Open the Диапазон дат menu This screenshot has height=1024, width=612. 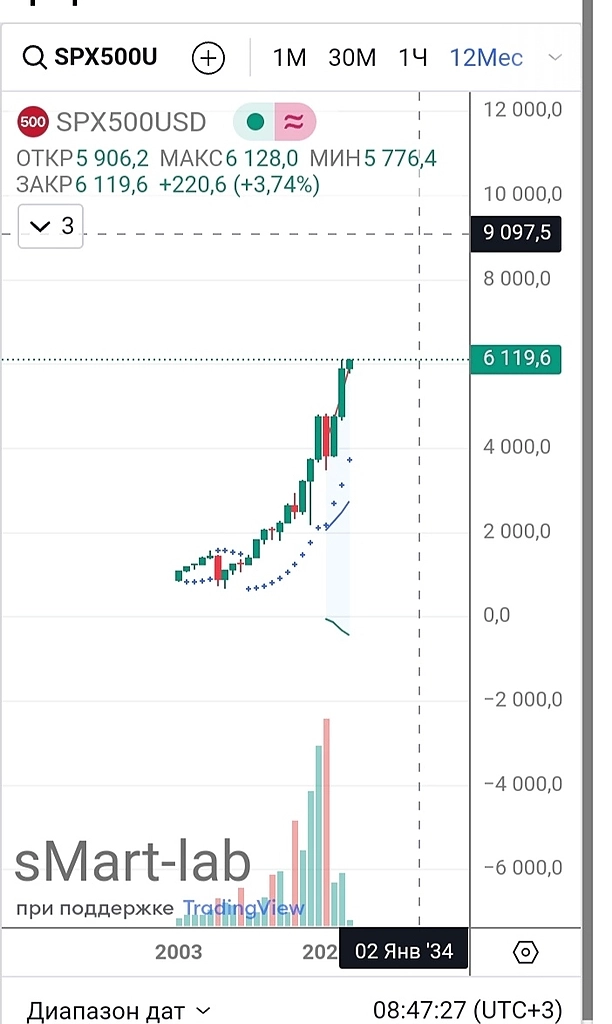(x=118, y=1009)
